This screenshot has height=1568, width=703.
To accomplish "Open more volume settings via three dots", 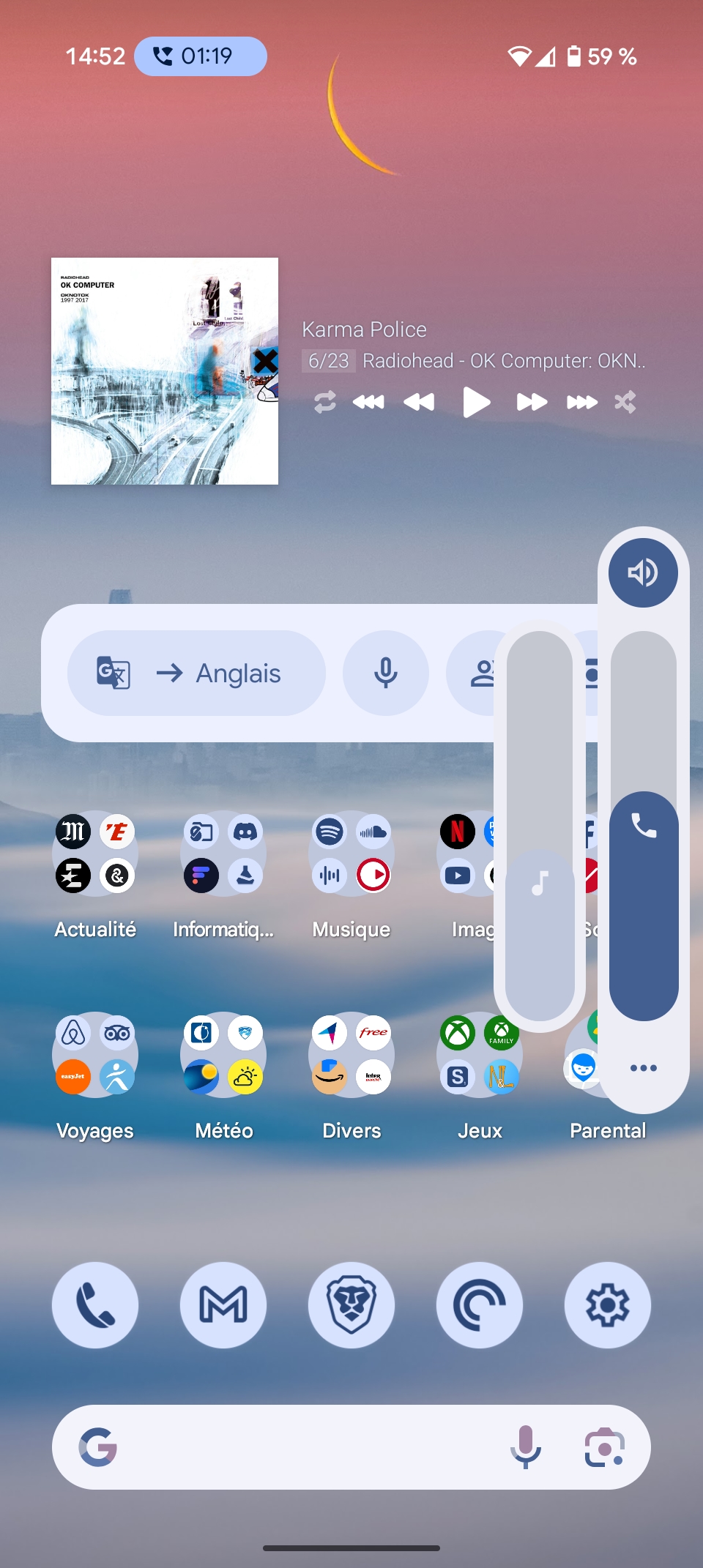I will (x=643, y=1068).
